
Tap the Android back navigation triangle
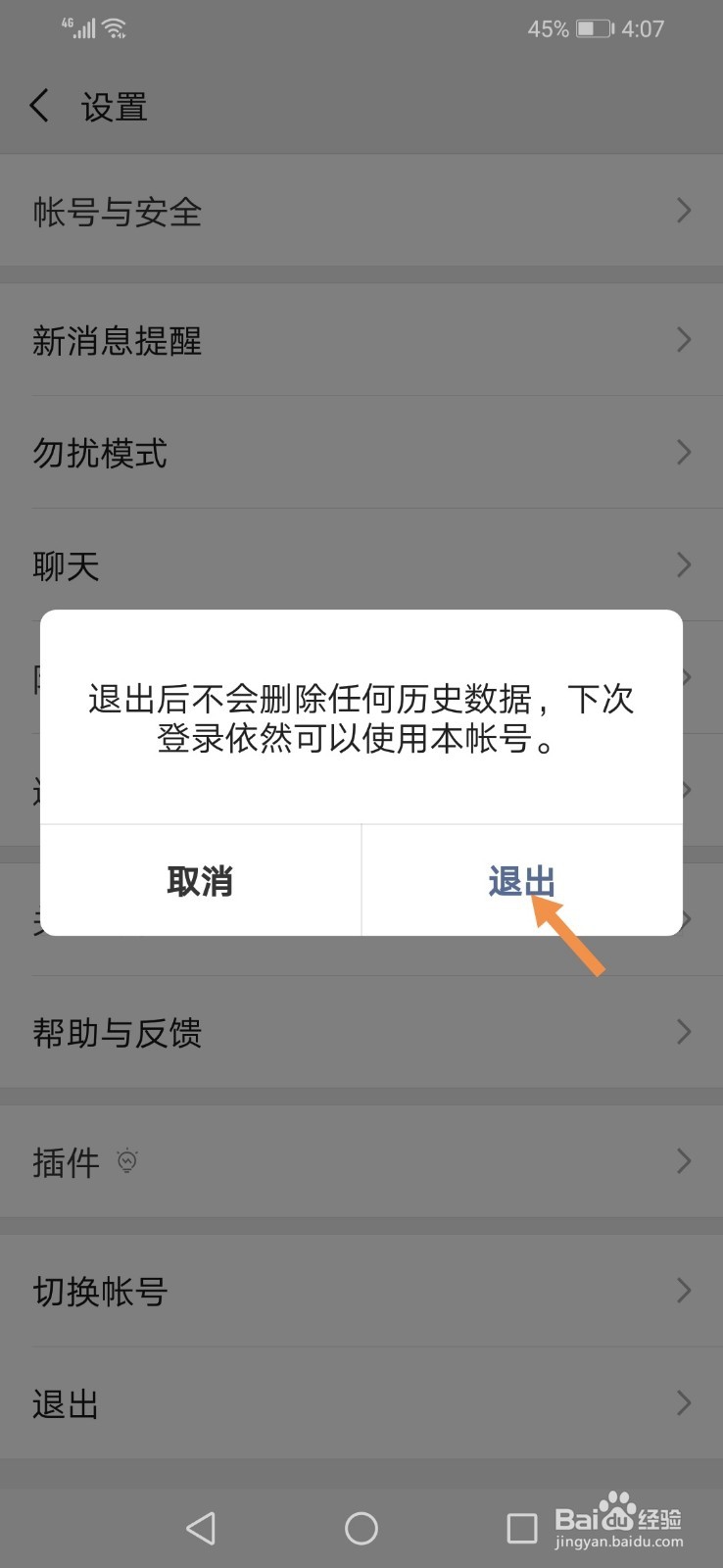[x=201, y=1527]
